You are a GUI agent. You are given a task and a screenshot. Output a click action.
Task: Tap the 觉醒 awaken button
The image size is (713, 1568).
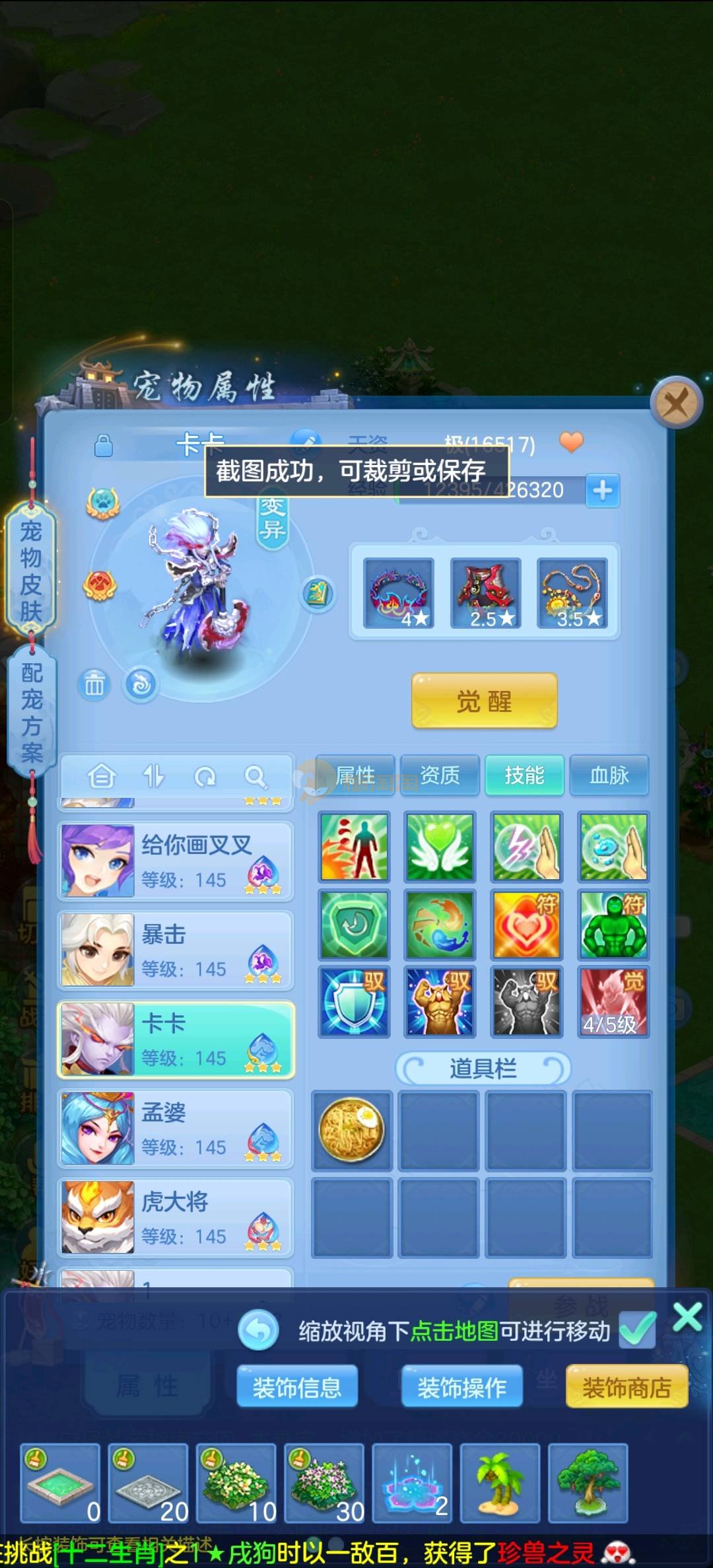click(484, 701)
